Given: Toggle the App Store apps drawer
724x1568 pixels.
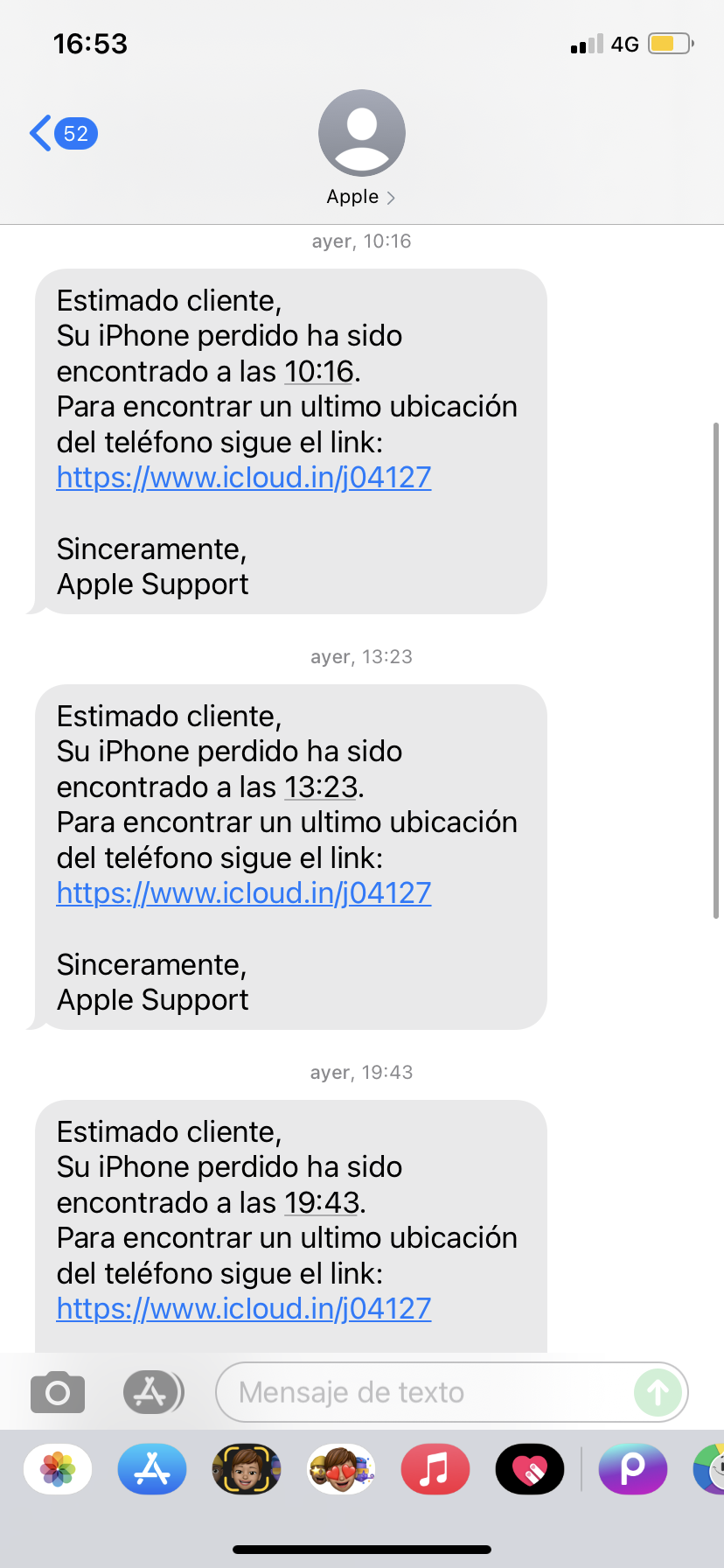Looking at the screenshot, I should [x=153, y=1392].
